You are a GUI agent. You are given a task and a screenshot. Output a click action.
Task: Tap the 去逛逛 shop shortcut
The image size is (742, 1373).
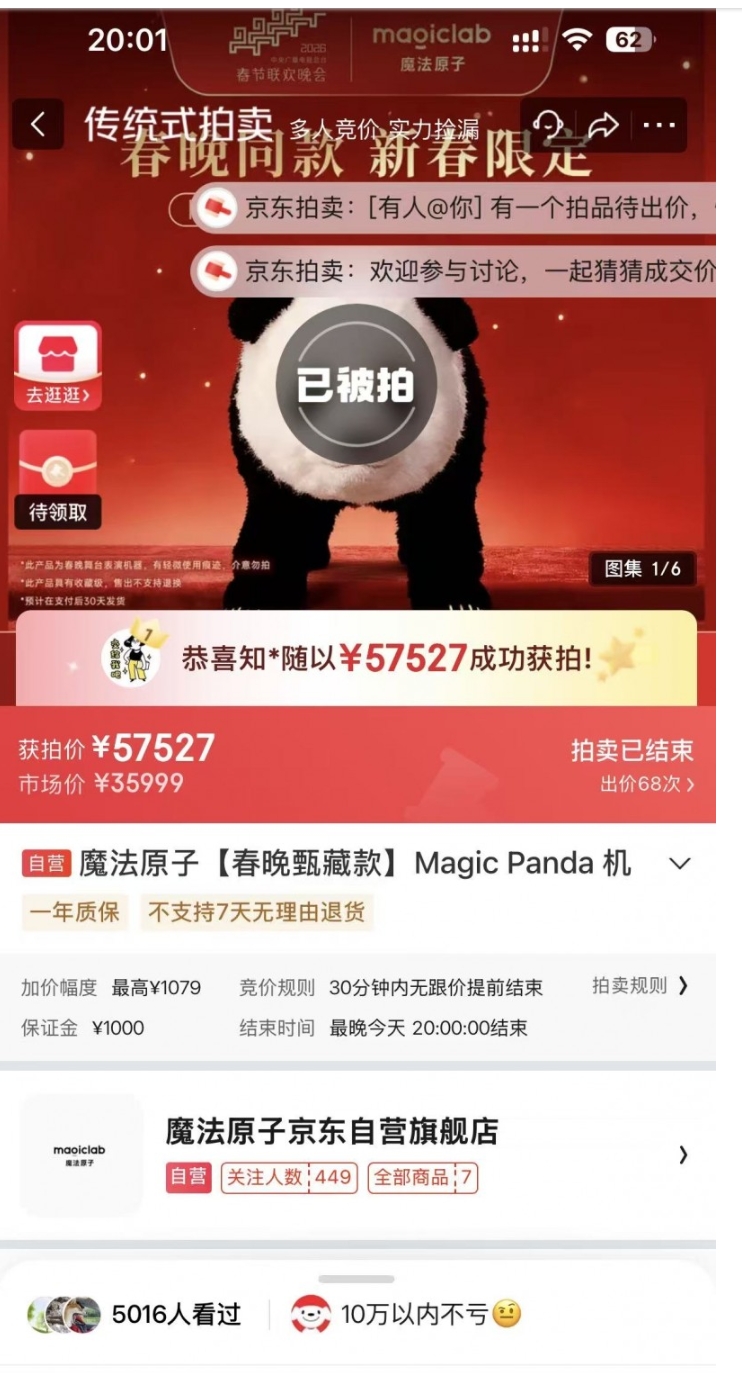pos(58,366)
